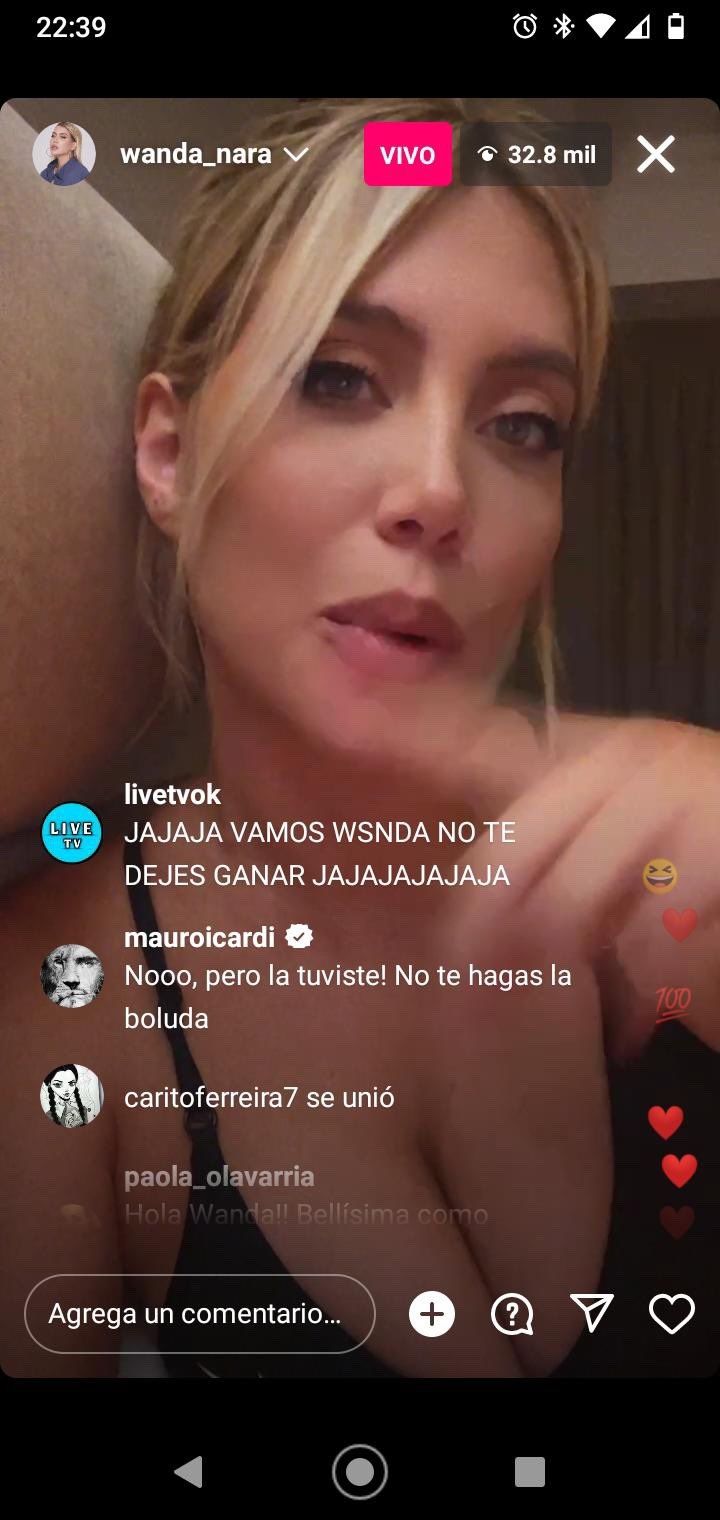The width and height of the screenshot is (720, 1520).
Task: Open the livetvok comment
Action: (318, 834)
